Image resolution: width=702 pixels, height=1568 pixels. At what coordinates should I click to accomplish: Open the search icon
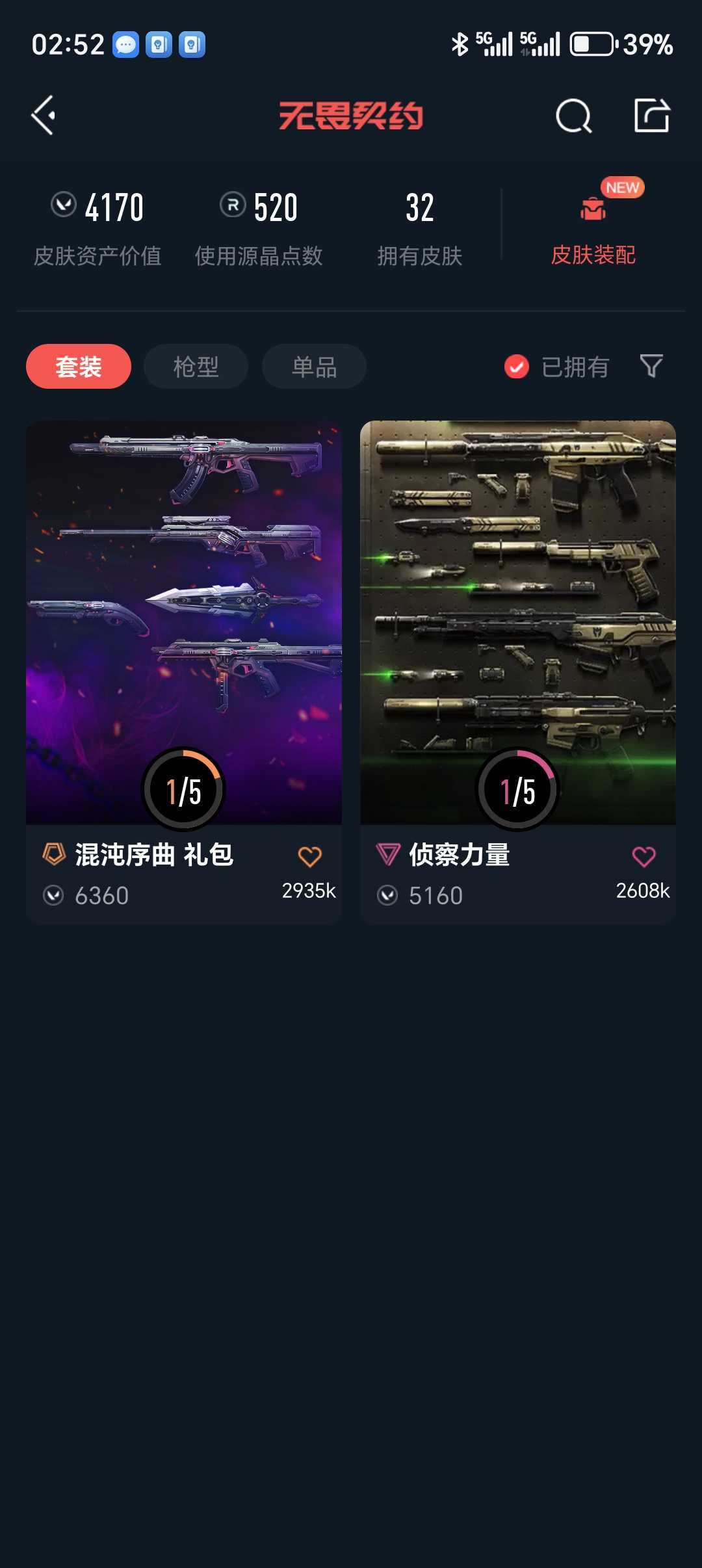point(573,116)
